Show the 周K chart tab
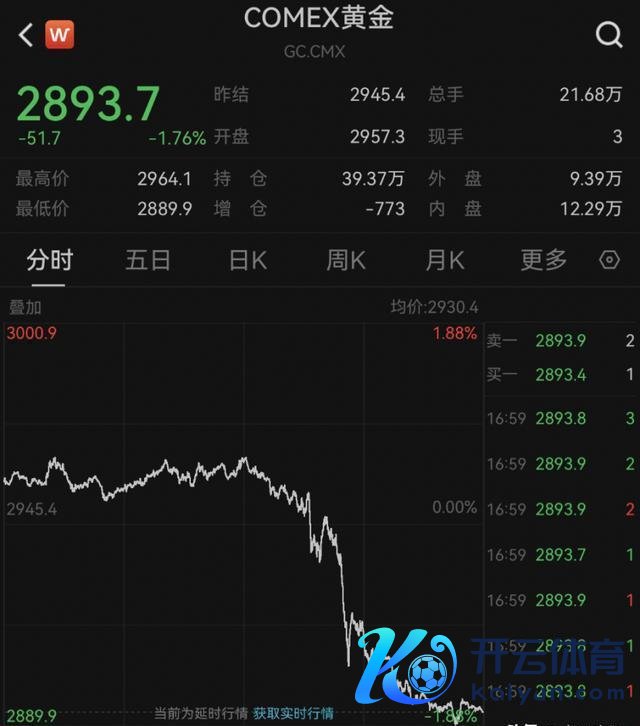 point(346,261)
